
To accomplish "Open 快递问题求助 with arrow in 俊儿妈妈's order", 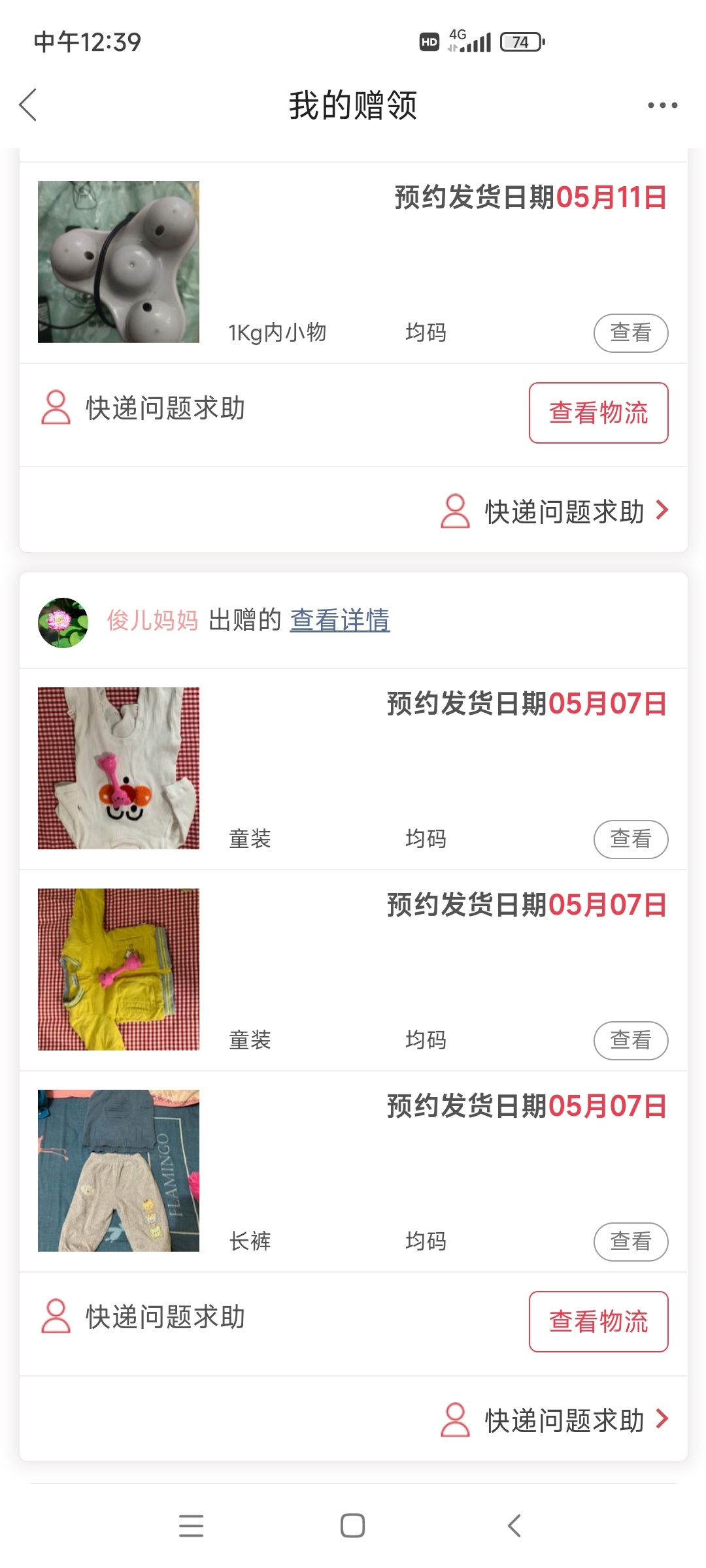I will 556,1420.
